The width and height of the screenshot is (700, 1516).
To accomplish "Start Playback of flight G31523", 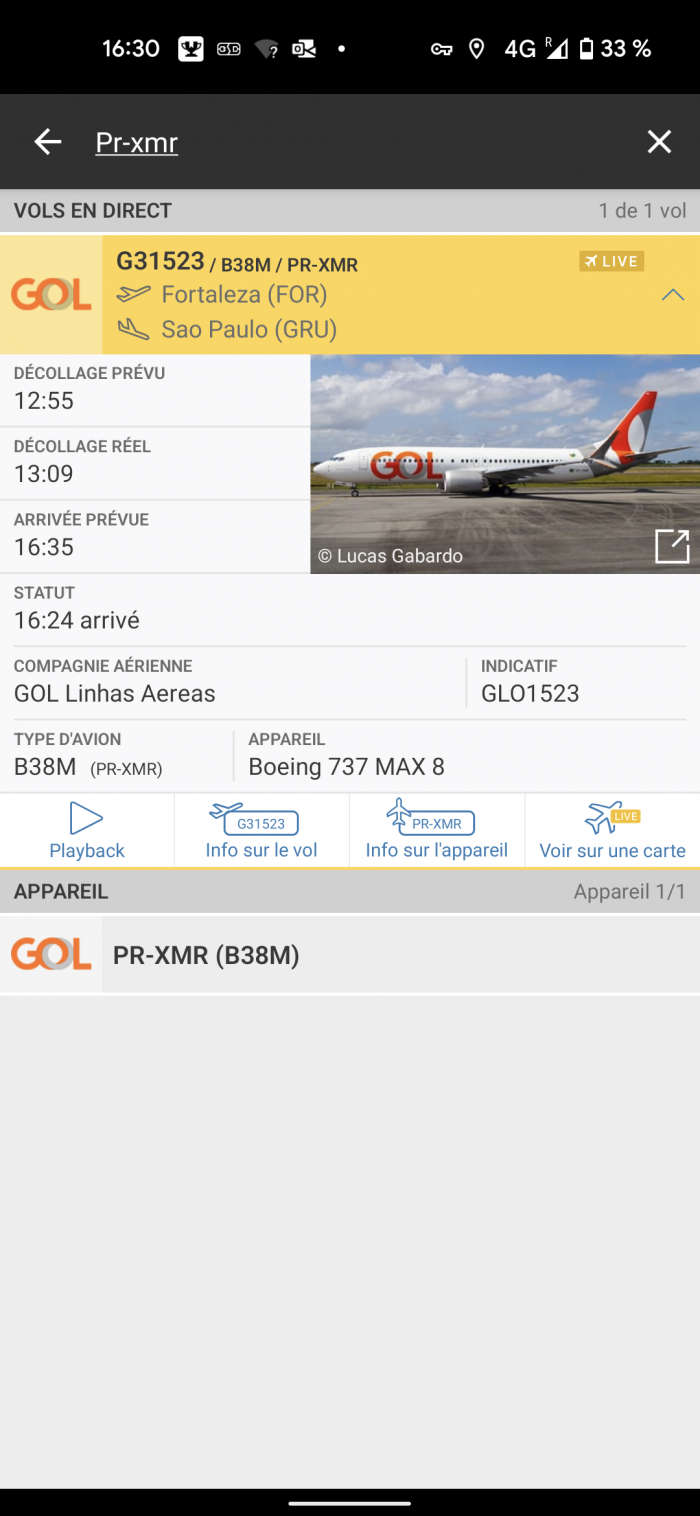I will (87, 831).
